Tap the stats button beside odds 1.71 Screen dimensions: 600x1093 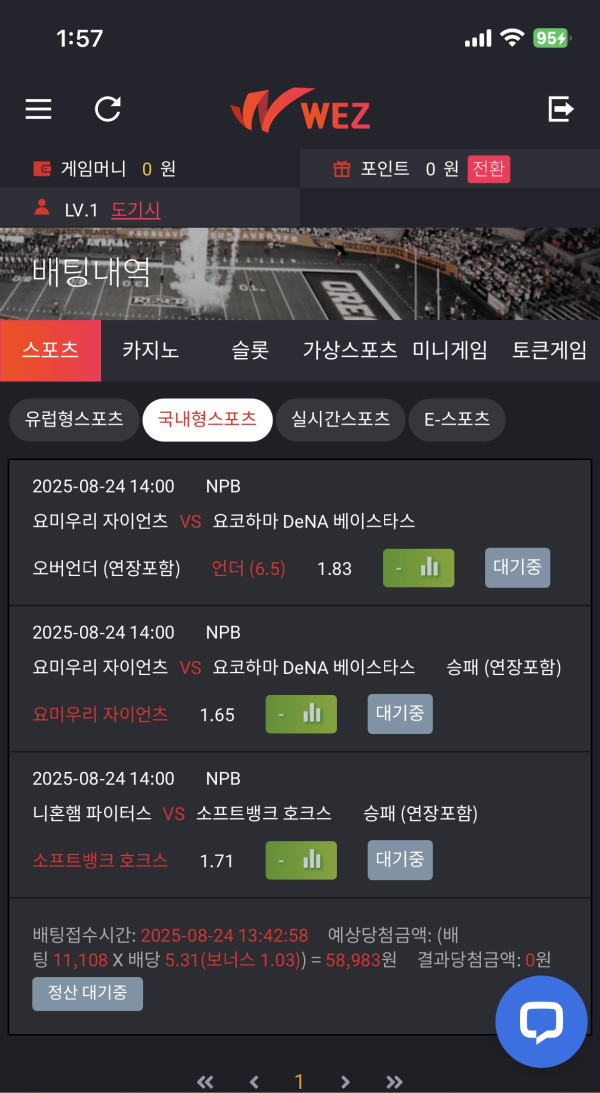tap(301, 860)
